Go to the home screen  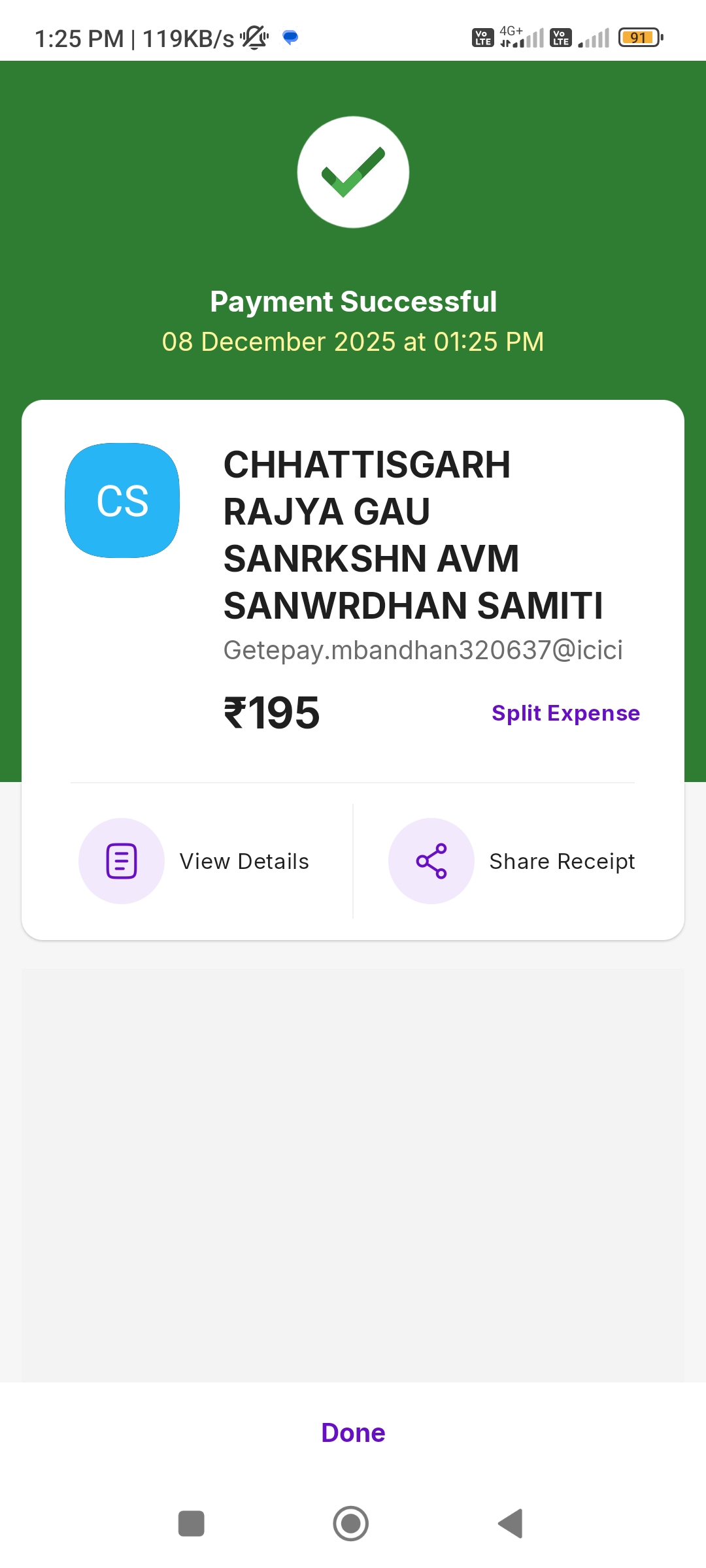351,1524
